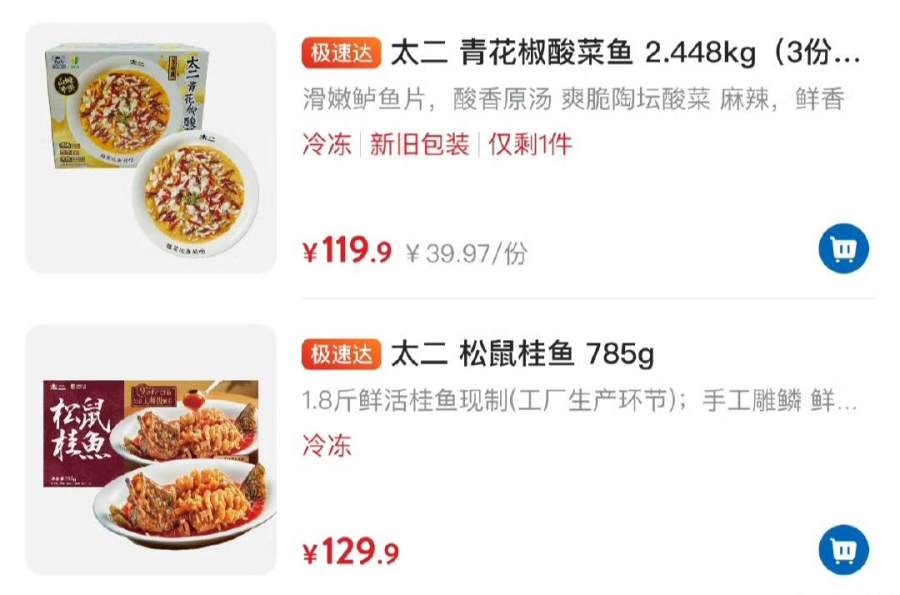
Task: Add 松鼠桂鱼 to cart
Action: pos(843,550)
